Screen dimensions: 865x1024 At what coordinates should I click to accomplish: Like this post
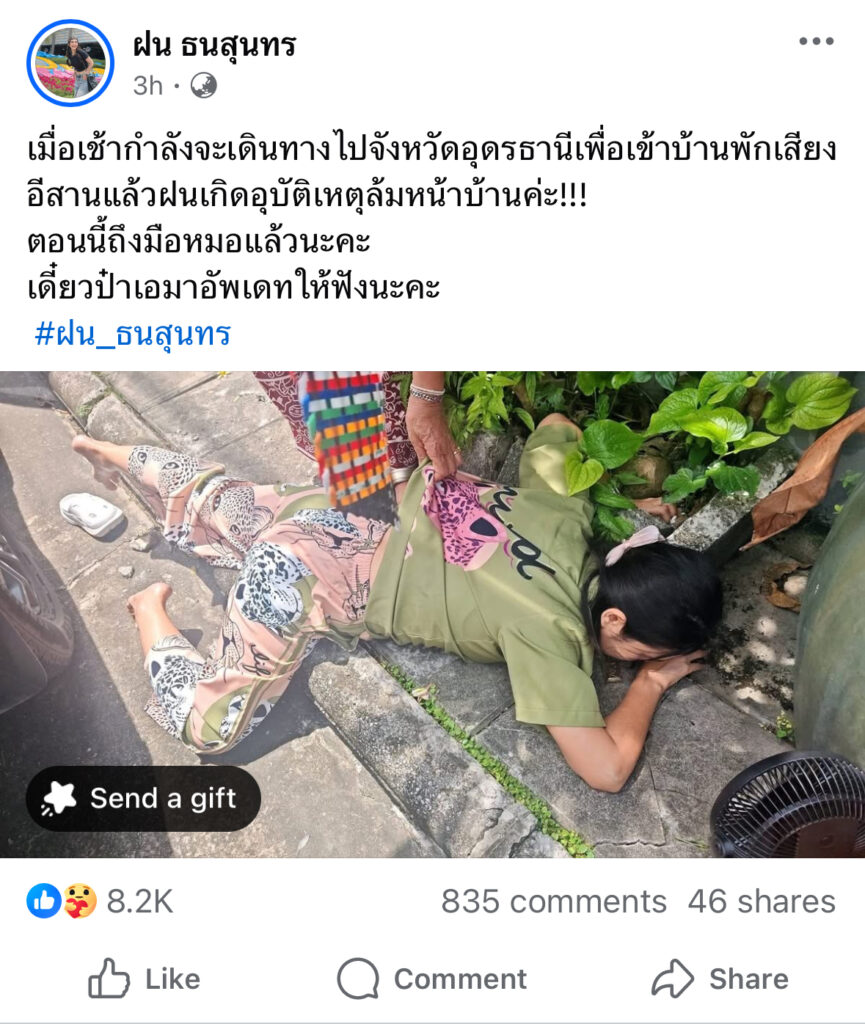coord(144,979)
